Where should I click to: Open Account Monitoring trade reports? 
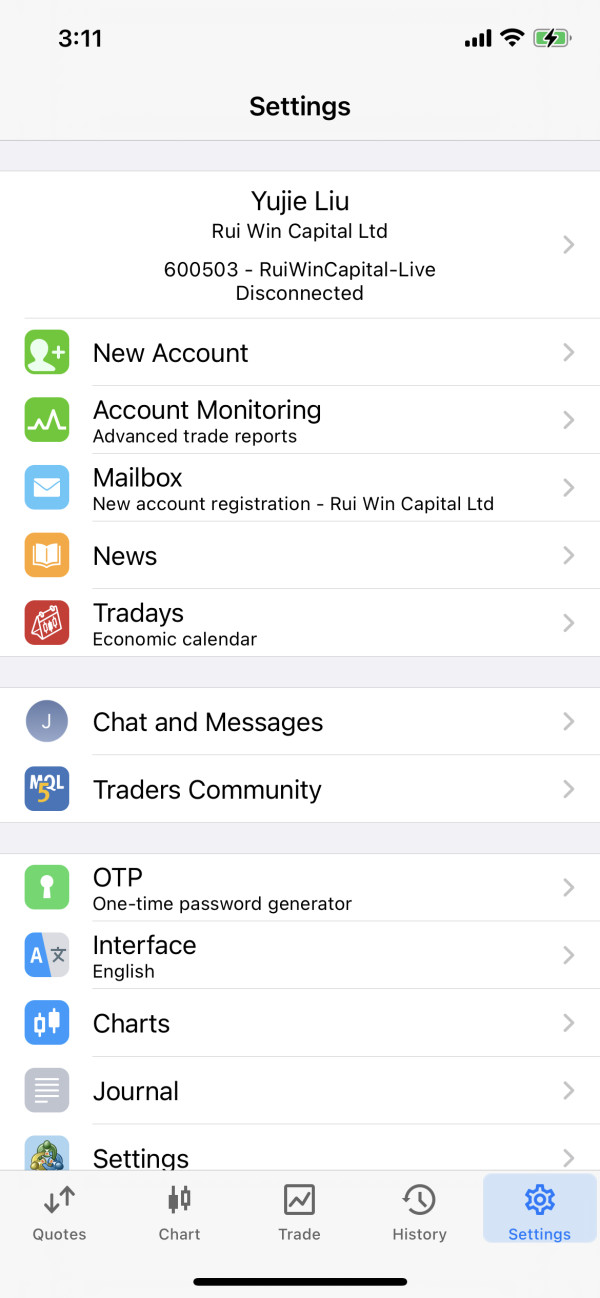coord(300,420)
